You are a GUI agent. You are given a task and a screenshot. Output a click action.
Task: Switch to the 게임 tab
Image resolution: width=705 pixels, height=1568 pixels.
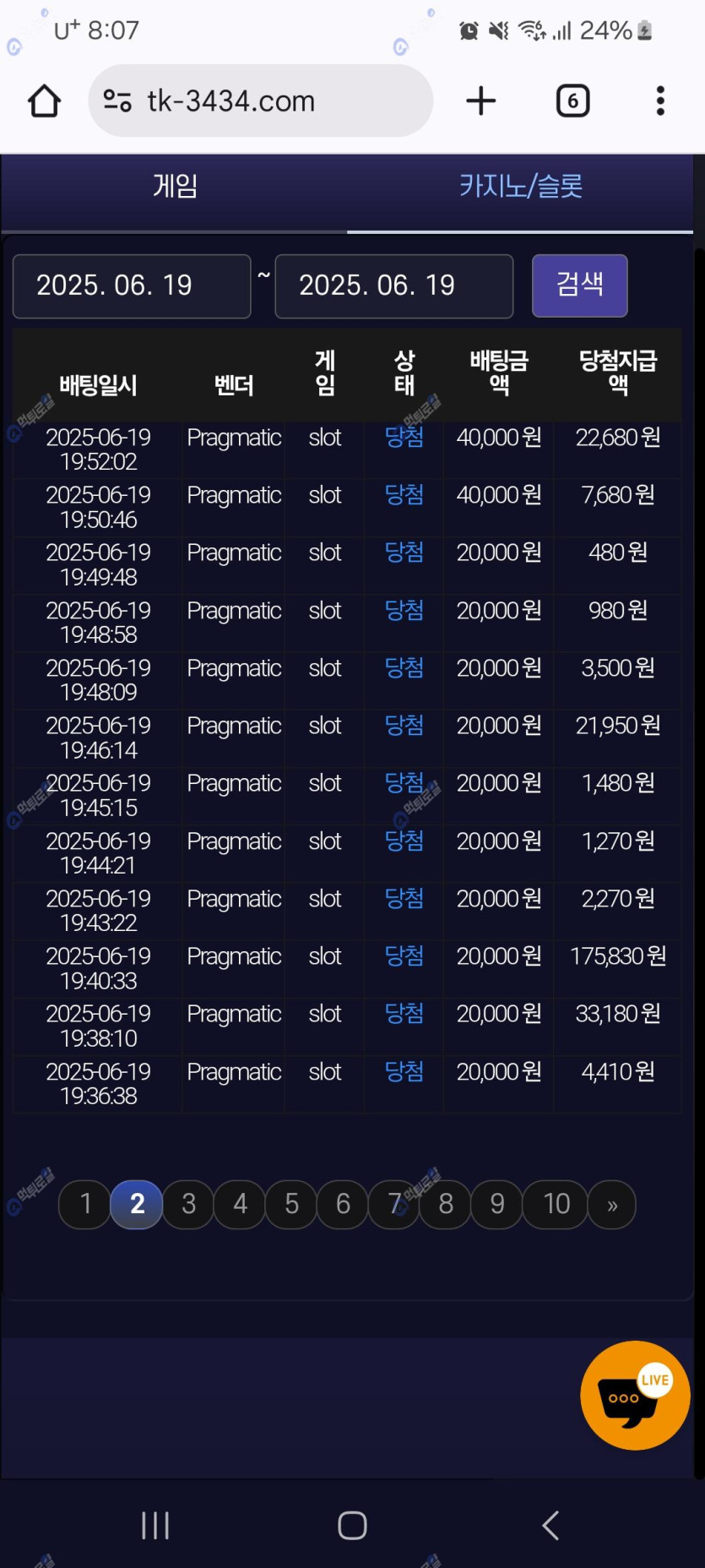175,187
